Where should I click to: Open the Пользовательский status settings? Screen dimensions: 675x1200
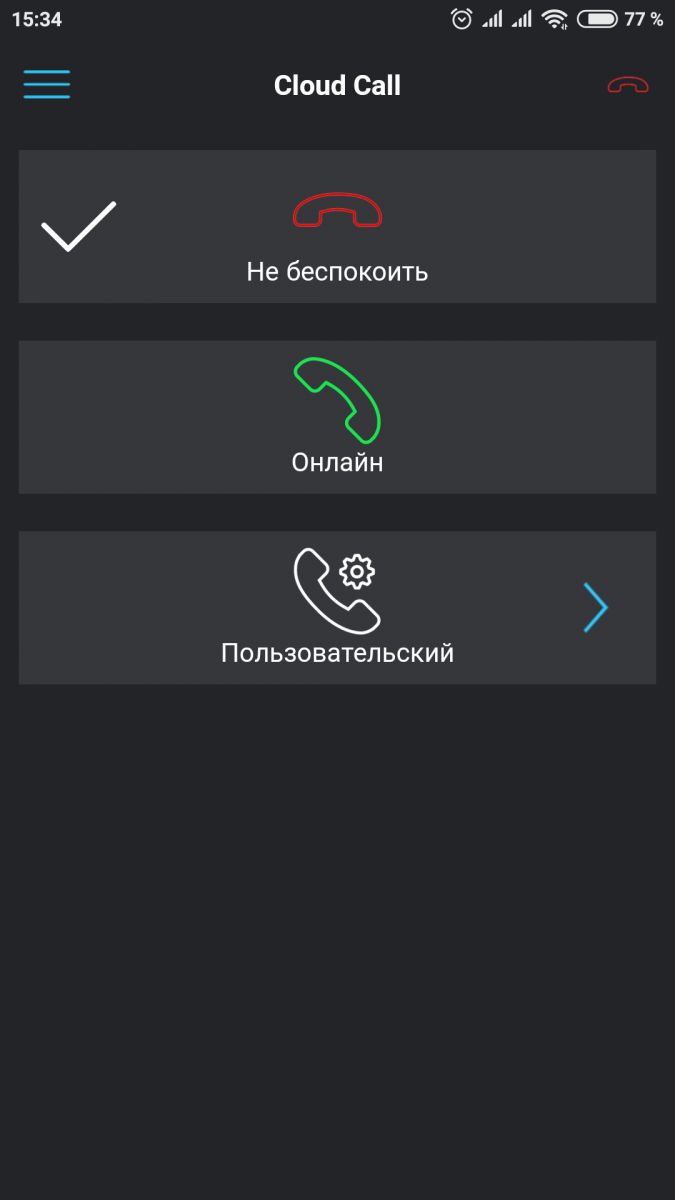tap(337, 608)
